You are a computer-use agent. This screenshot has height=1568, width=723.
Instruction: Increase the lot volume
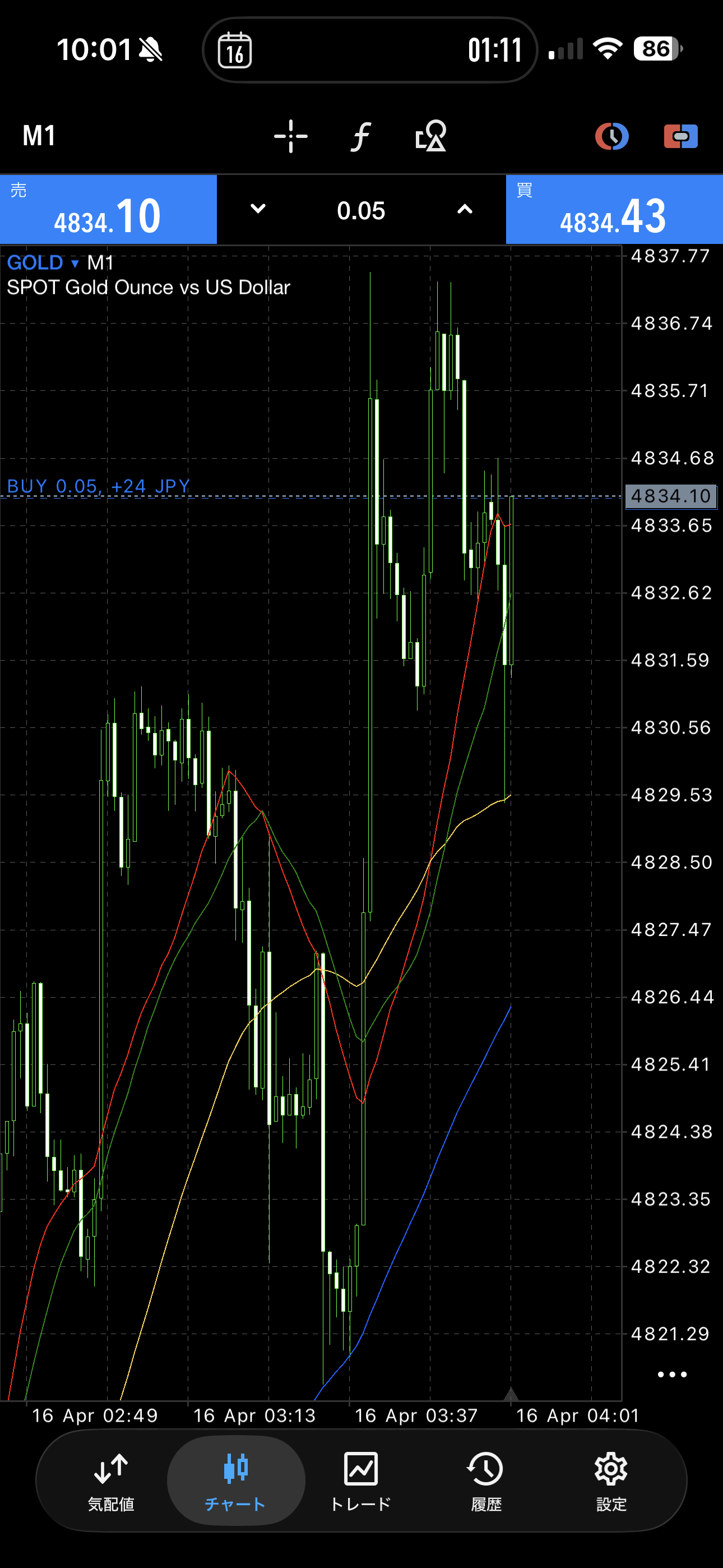click(465, 209)
